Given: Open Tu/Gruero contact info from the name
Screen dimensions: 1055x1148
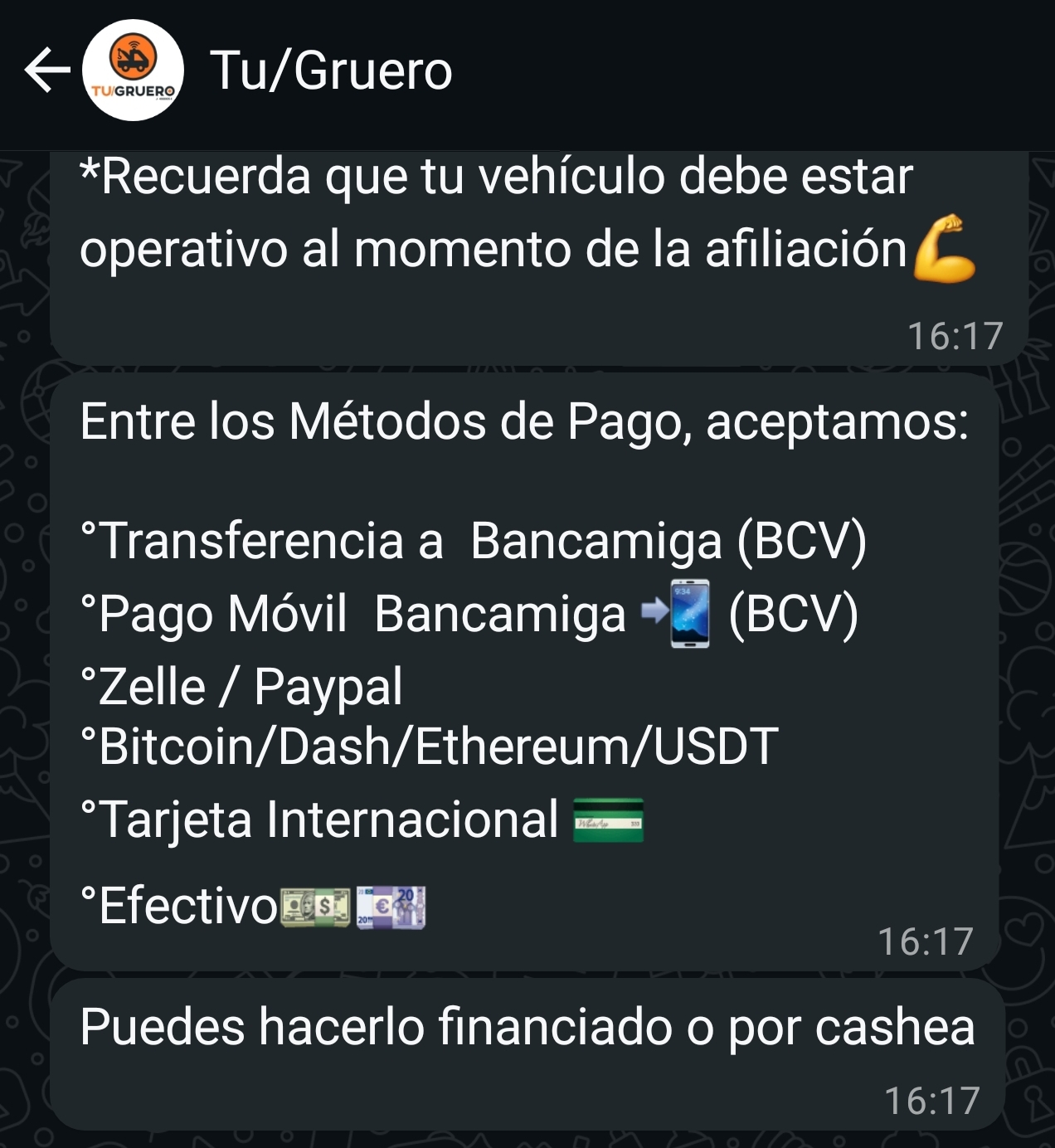Looking at the screenshot, I should [331, 71].
